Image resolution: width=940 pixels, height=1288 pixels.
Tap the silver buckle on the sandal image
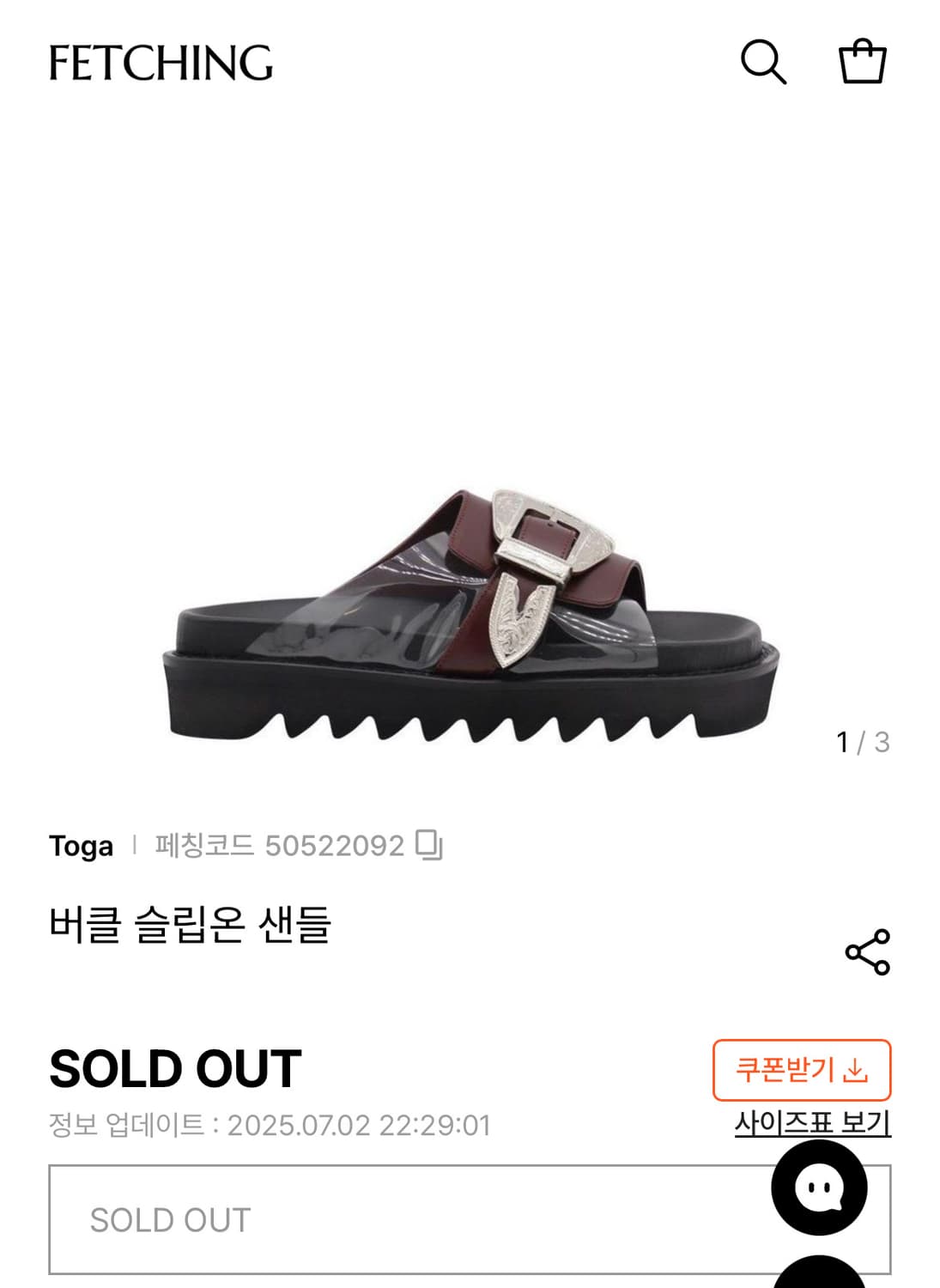click(x=543, y=532)
